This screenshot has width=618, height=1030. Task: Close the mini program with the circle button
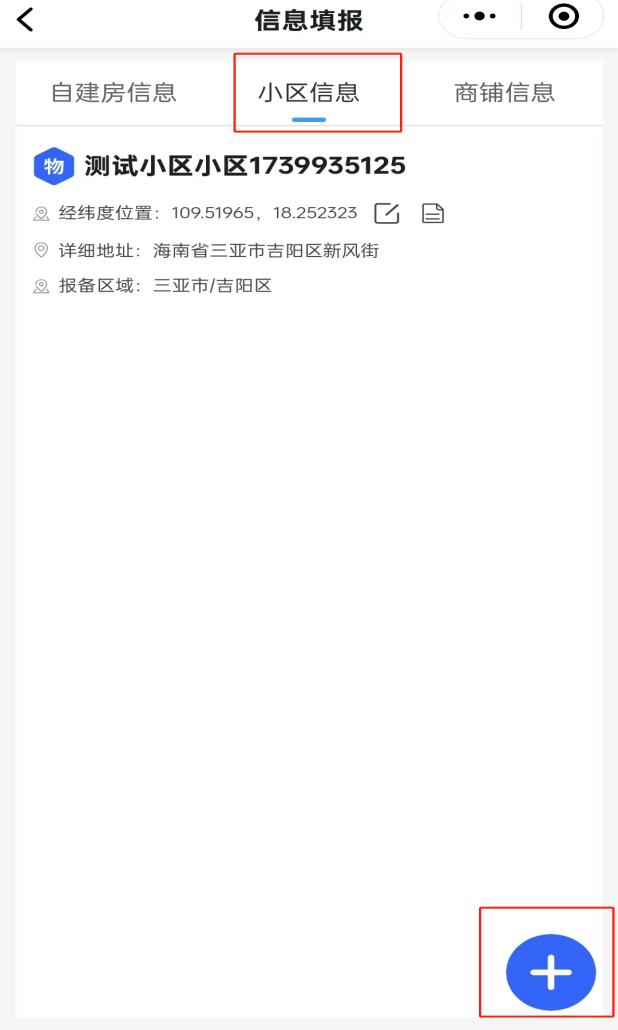[565, 19]
